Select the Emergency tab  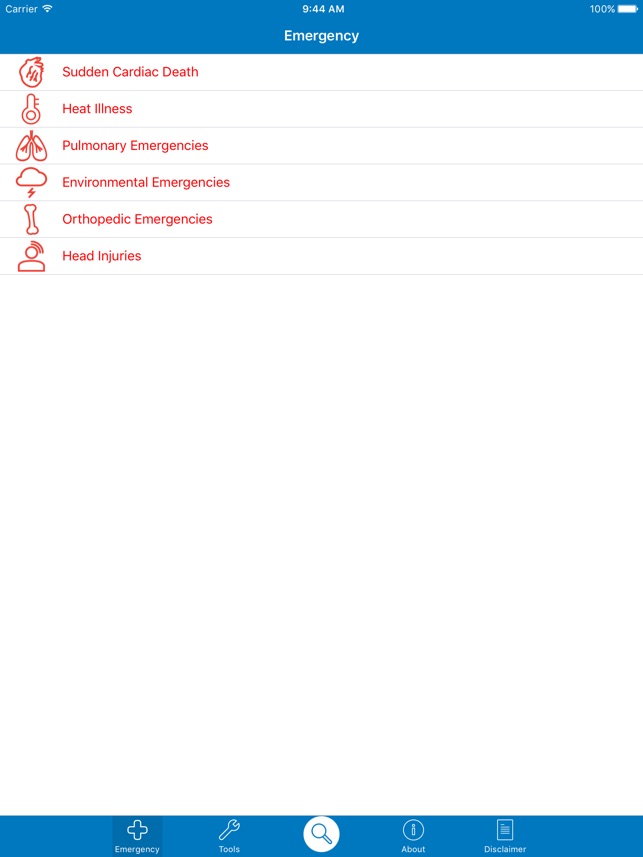tap(137, 835)
